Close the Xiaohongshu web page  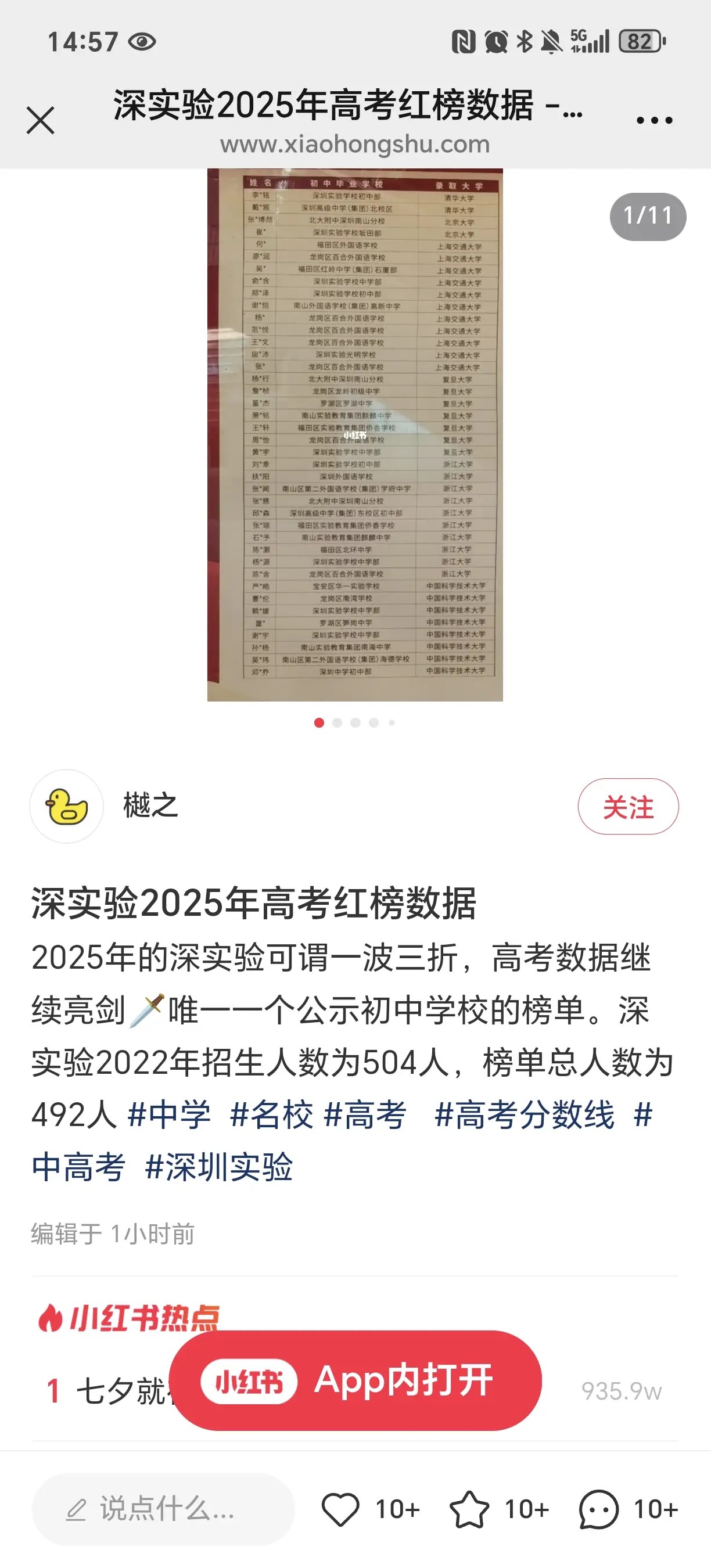41,120
